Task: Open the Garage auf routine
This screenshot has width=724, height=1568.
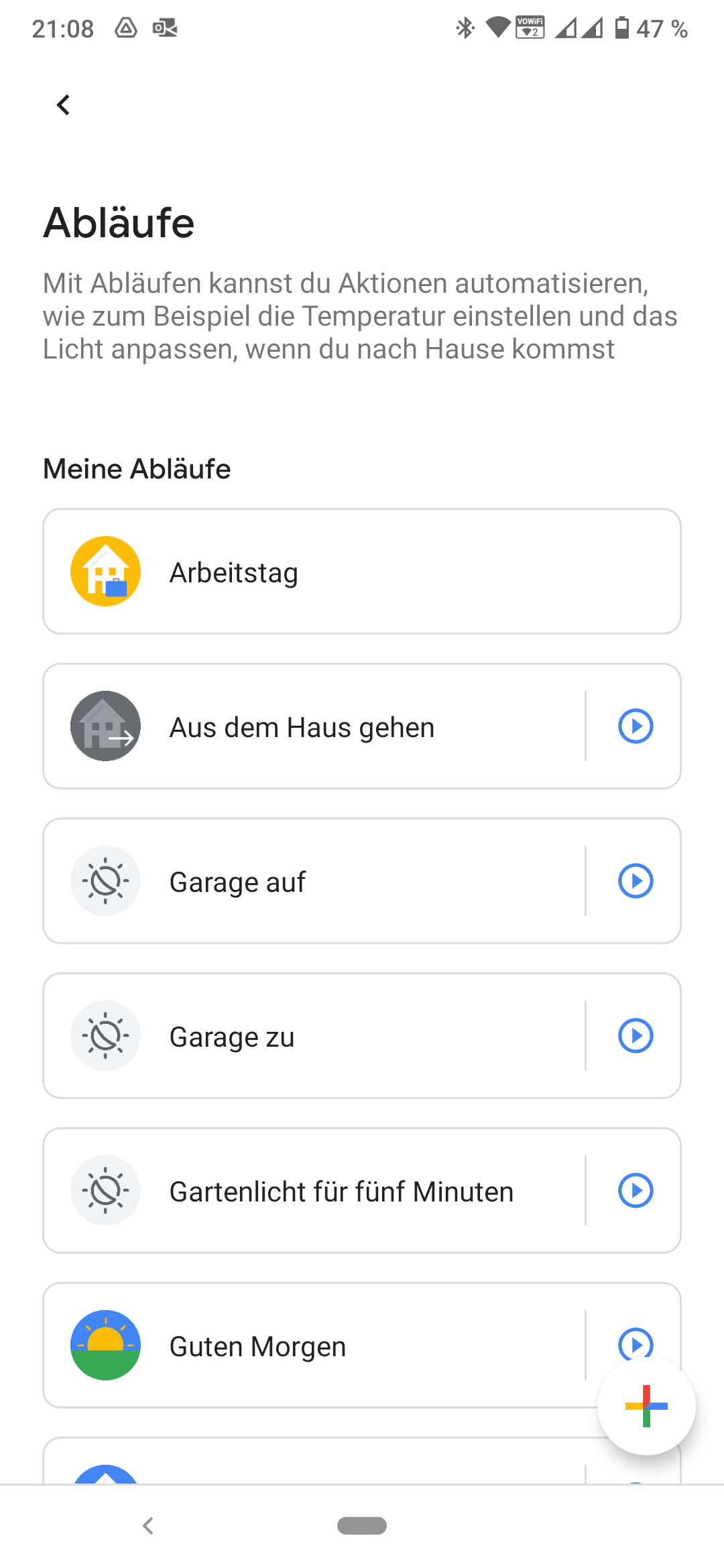Action: pos(314,881)
